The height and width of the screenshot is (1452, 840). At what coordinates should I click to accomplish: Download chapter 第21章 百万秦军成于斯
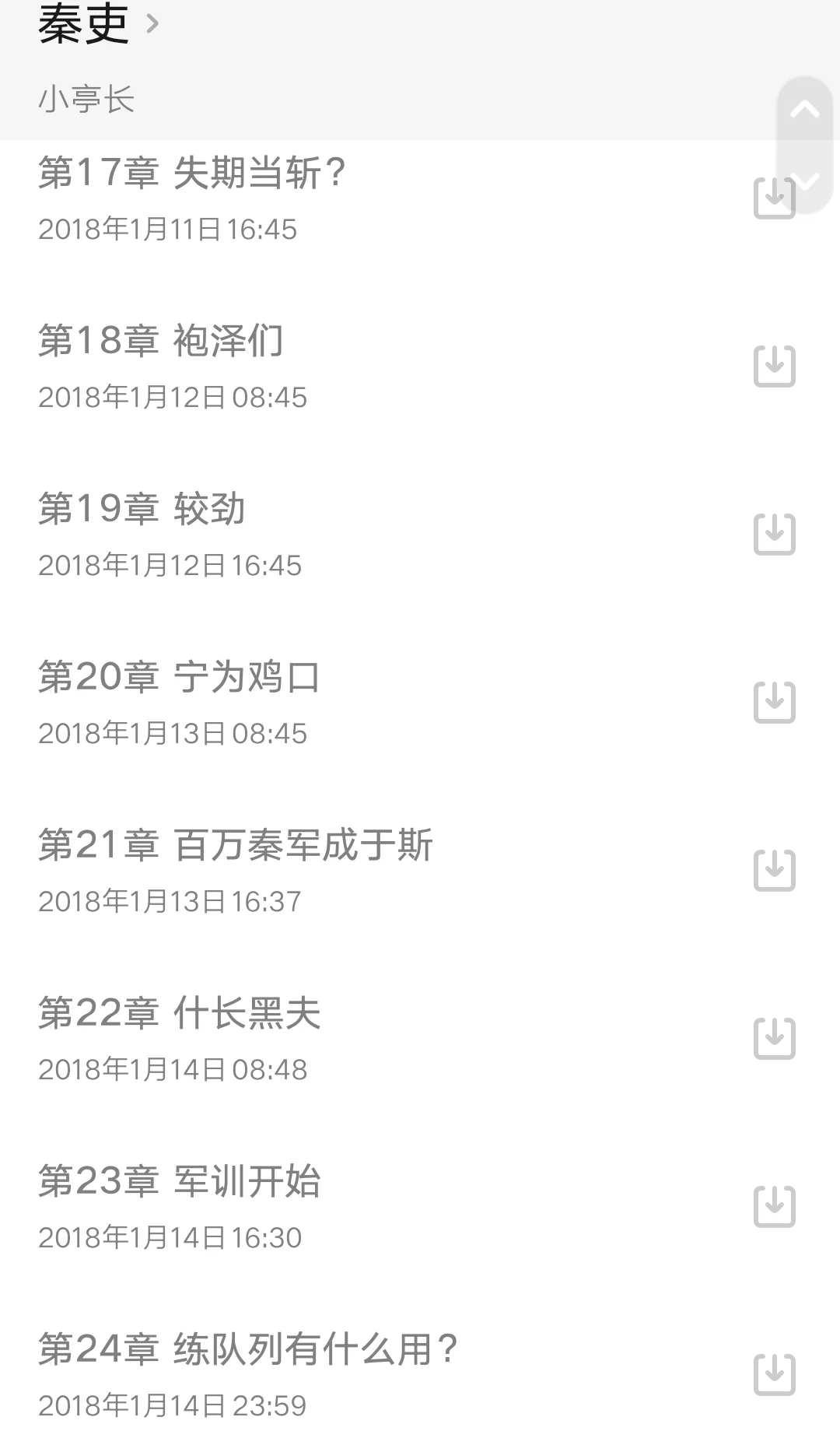click(x=775, y=870)
